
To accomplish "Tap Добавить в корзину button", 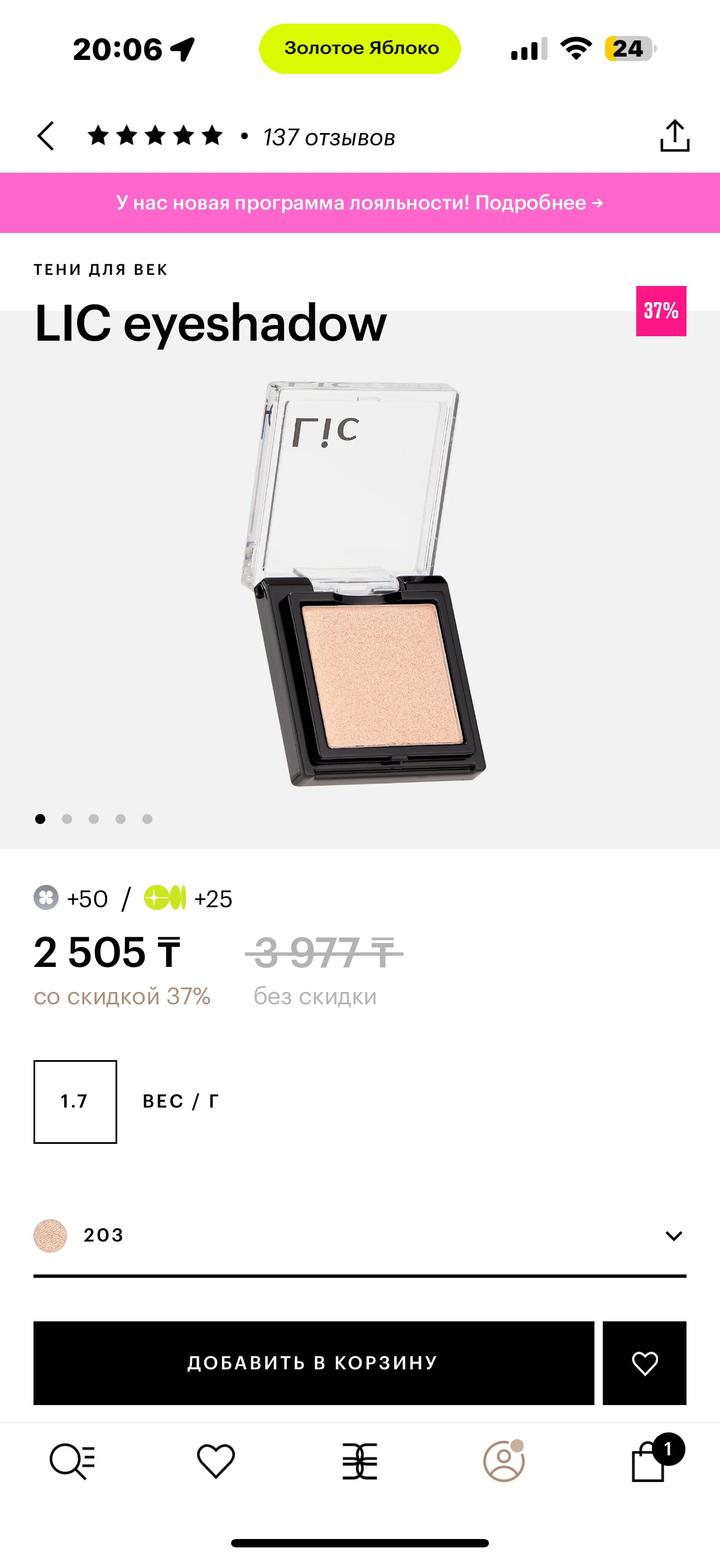I will 313,1362.
